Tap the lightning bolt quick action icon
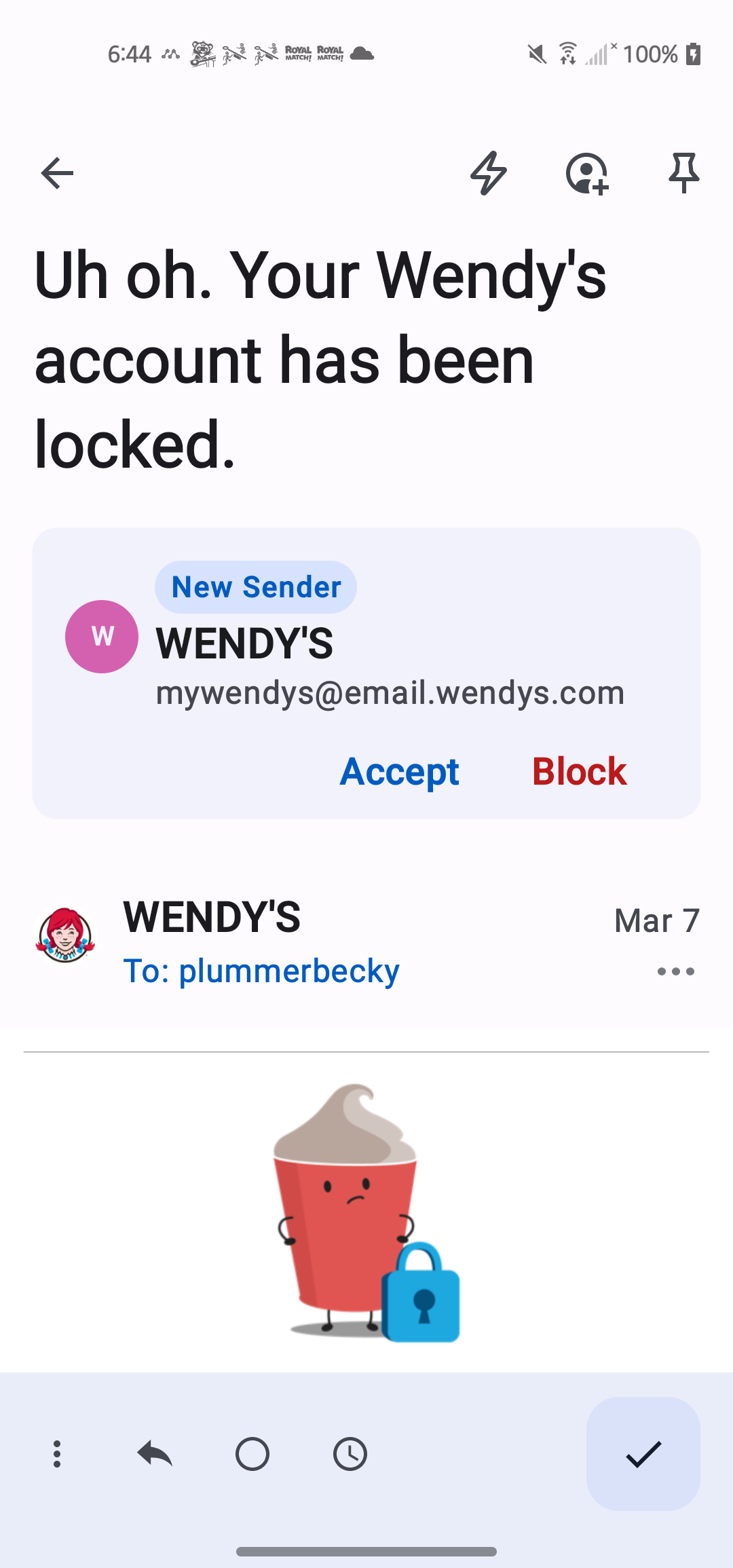The image size is (733, 1568). (489, 174)
